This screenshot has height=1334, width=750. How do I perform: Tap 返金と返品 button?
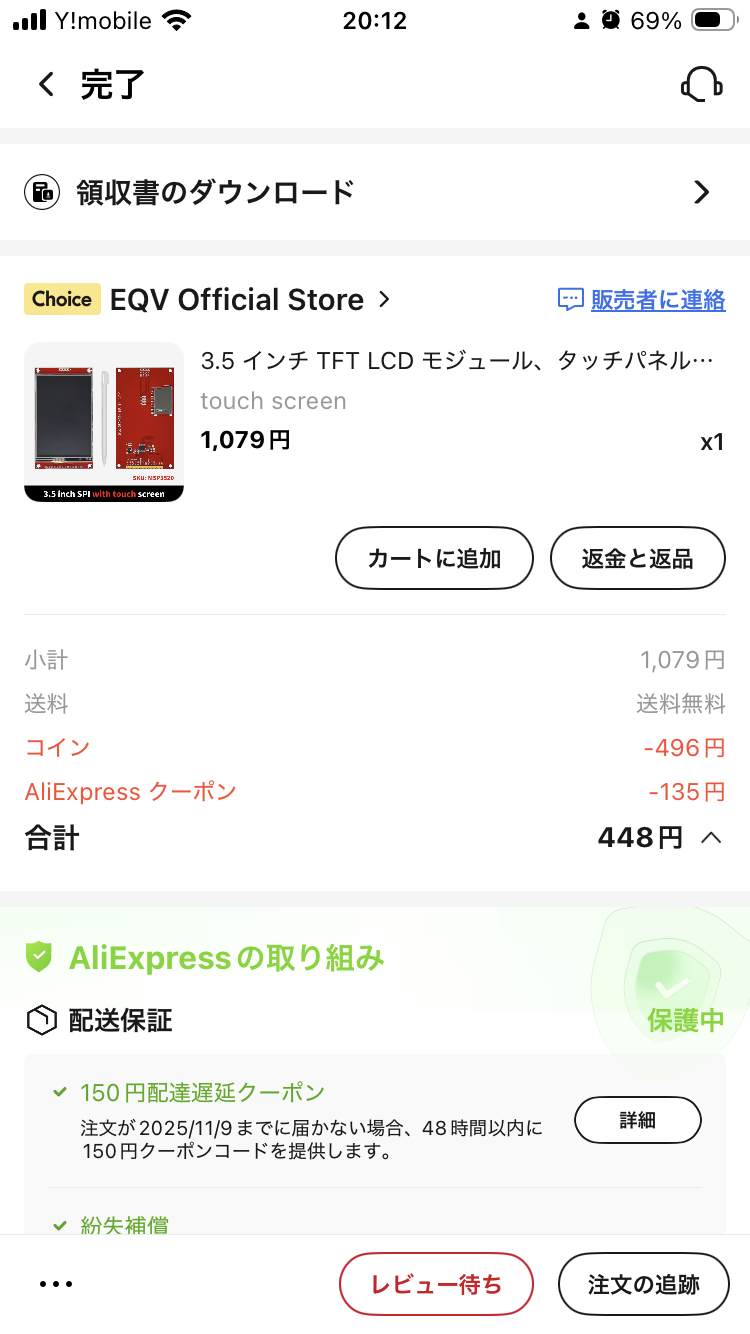click(x=637, y=558)
